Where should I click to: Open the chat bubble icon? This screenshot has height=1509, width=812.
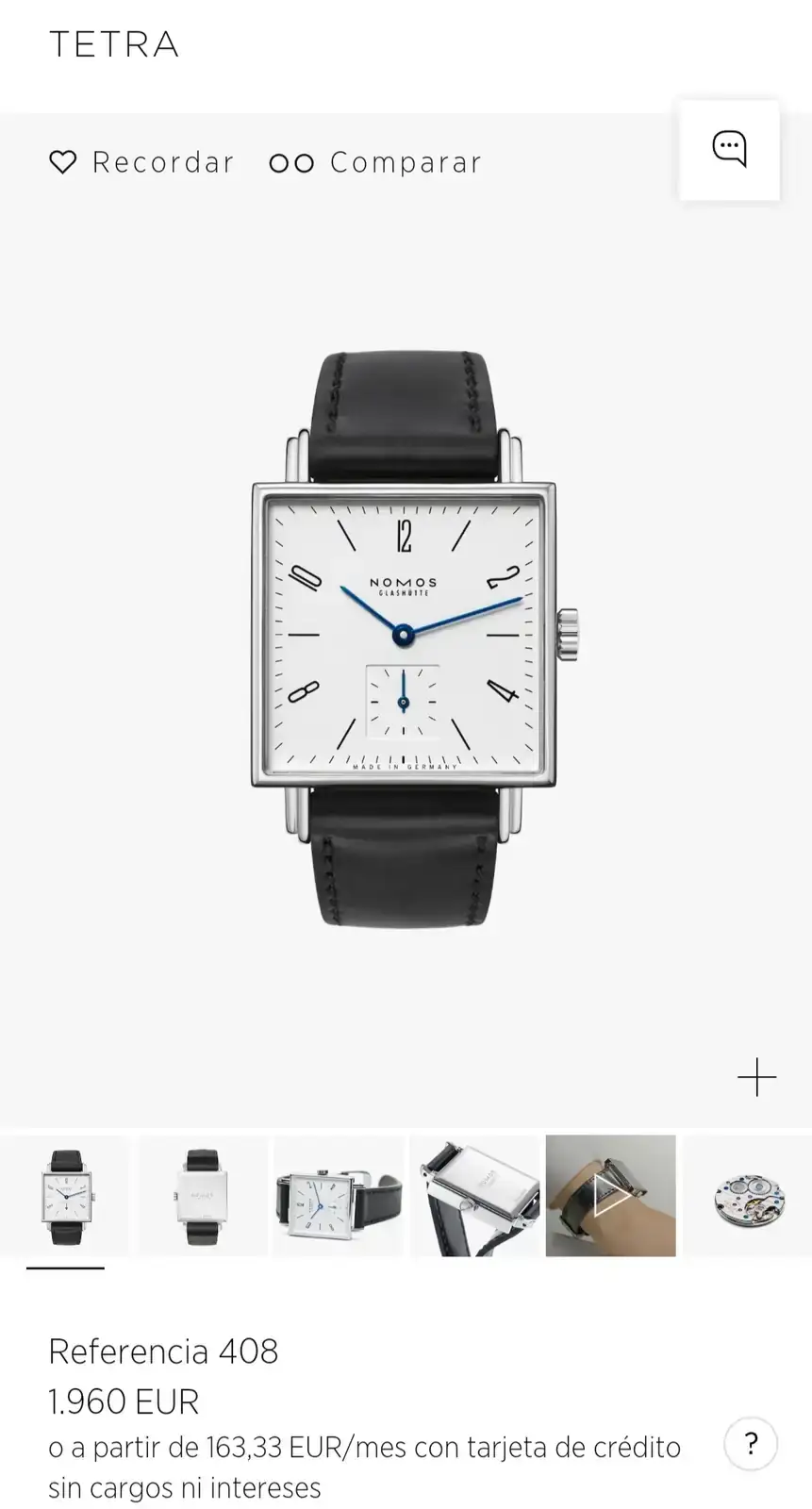coord(729,149)
